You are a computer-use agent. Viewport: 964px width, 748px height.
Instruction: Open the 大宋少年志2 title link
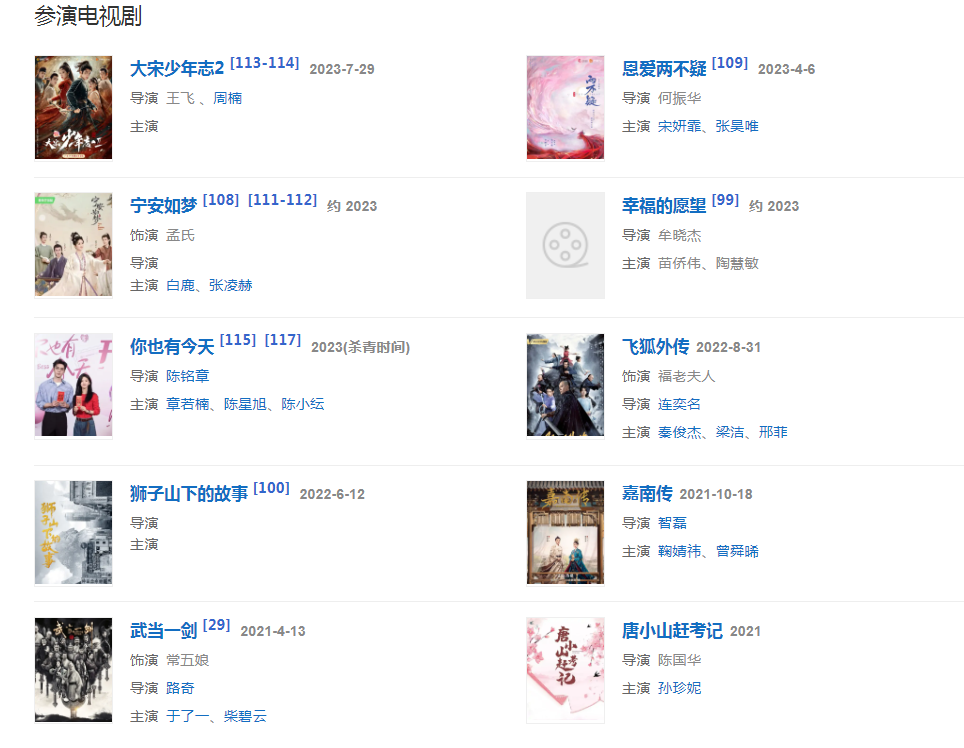pos(177,69)
